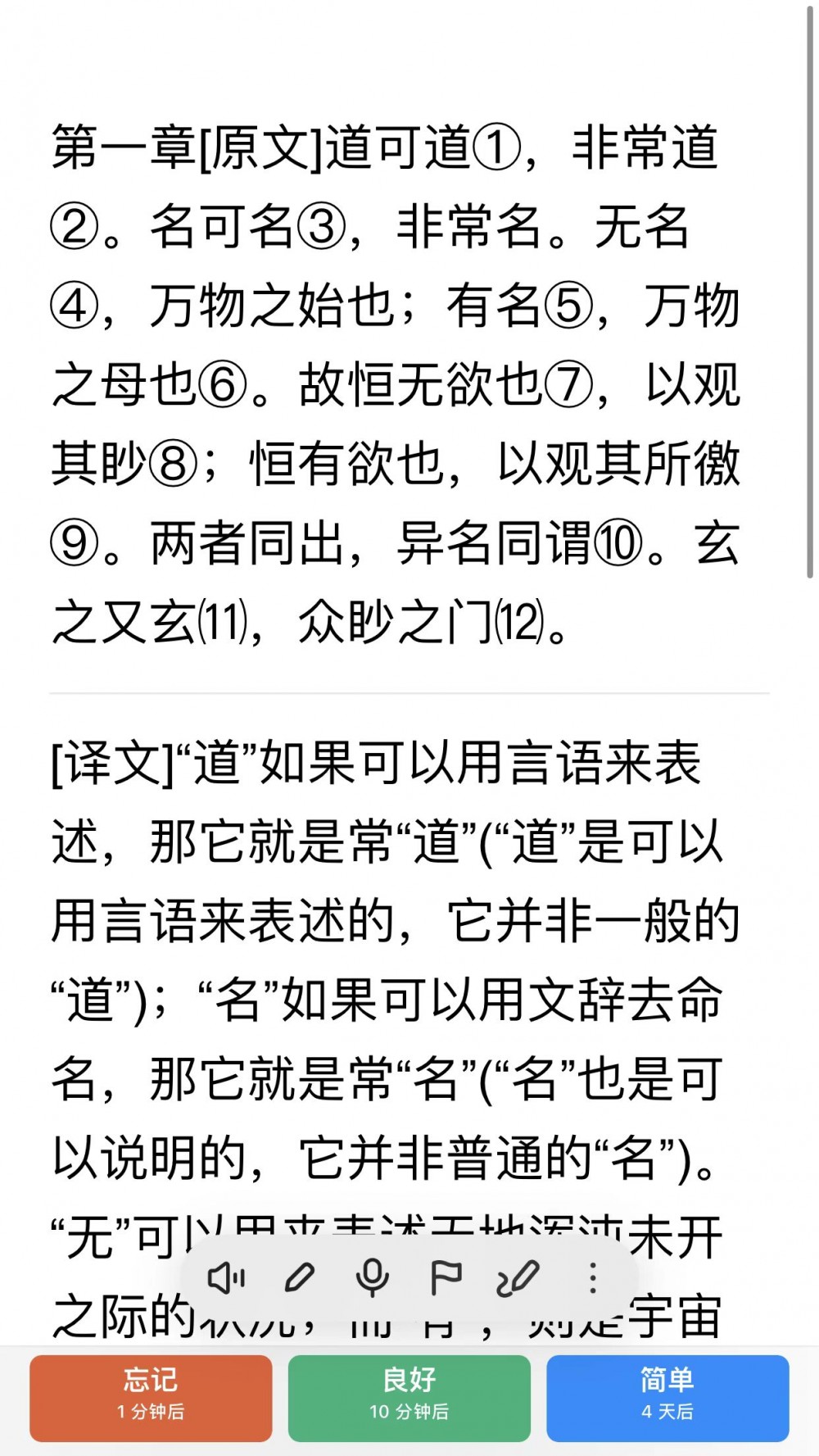Viewport: 819px width, 1456px height.
Task: Flag this card
Action: pyautogui.click(x=446, y=1277)
